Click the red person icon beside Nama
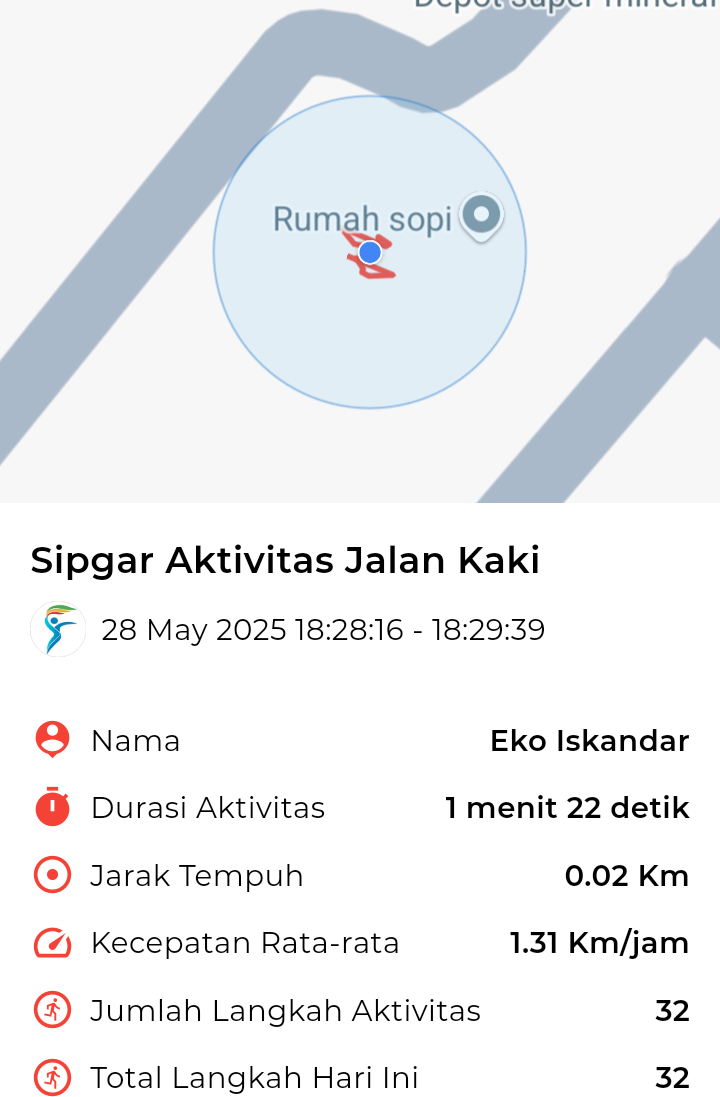 51,739
